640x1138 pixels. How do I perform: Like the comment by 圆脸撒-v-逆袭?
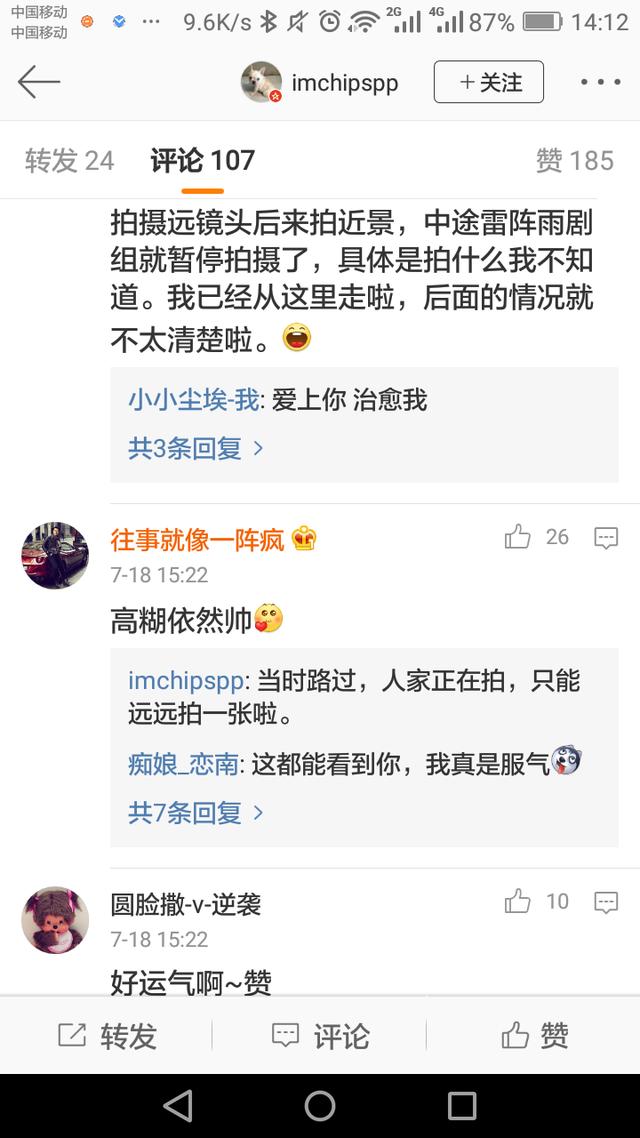point(518,902)
